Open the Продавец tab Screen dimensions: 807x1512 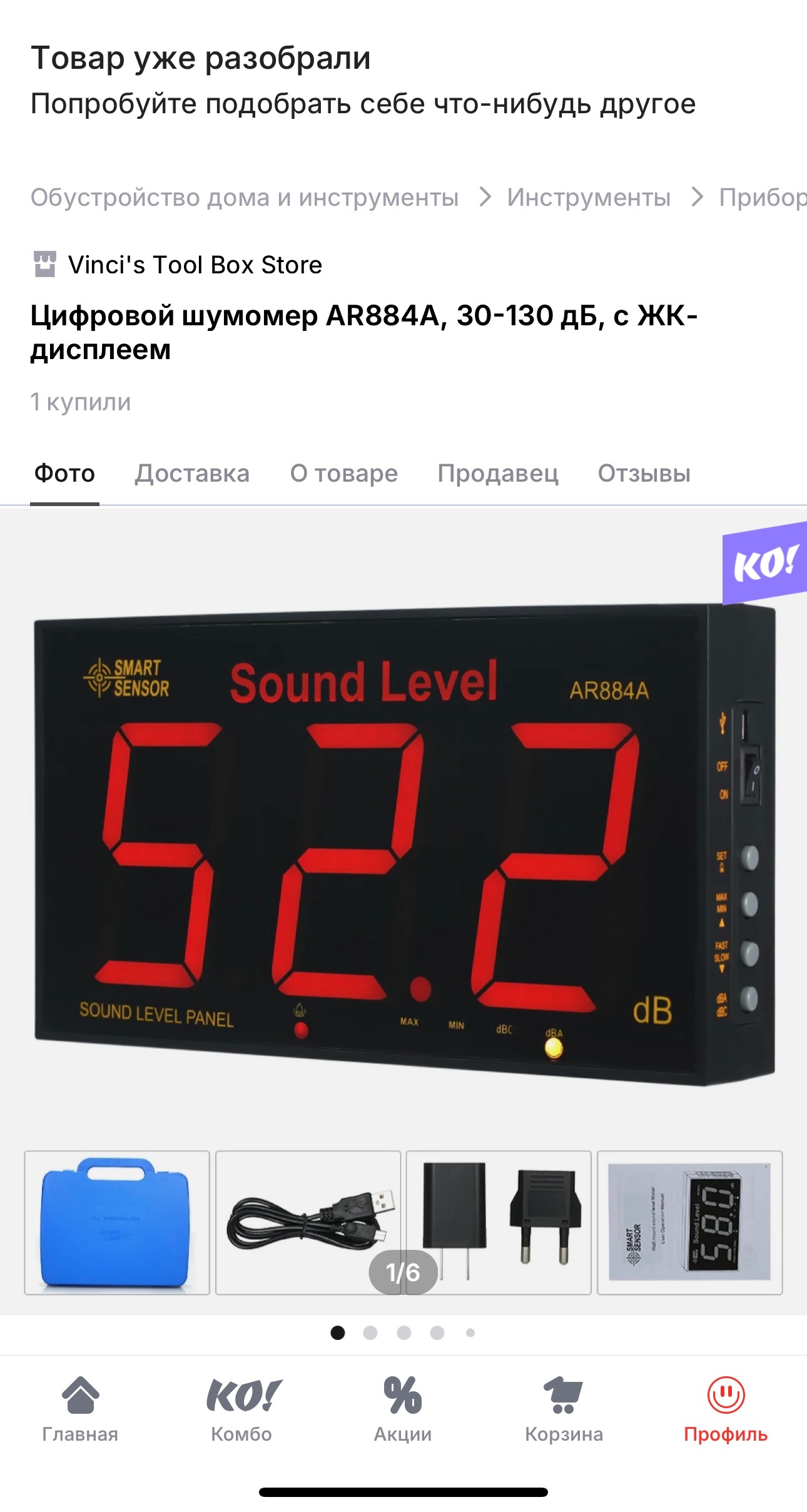tap(498, 474)
